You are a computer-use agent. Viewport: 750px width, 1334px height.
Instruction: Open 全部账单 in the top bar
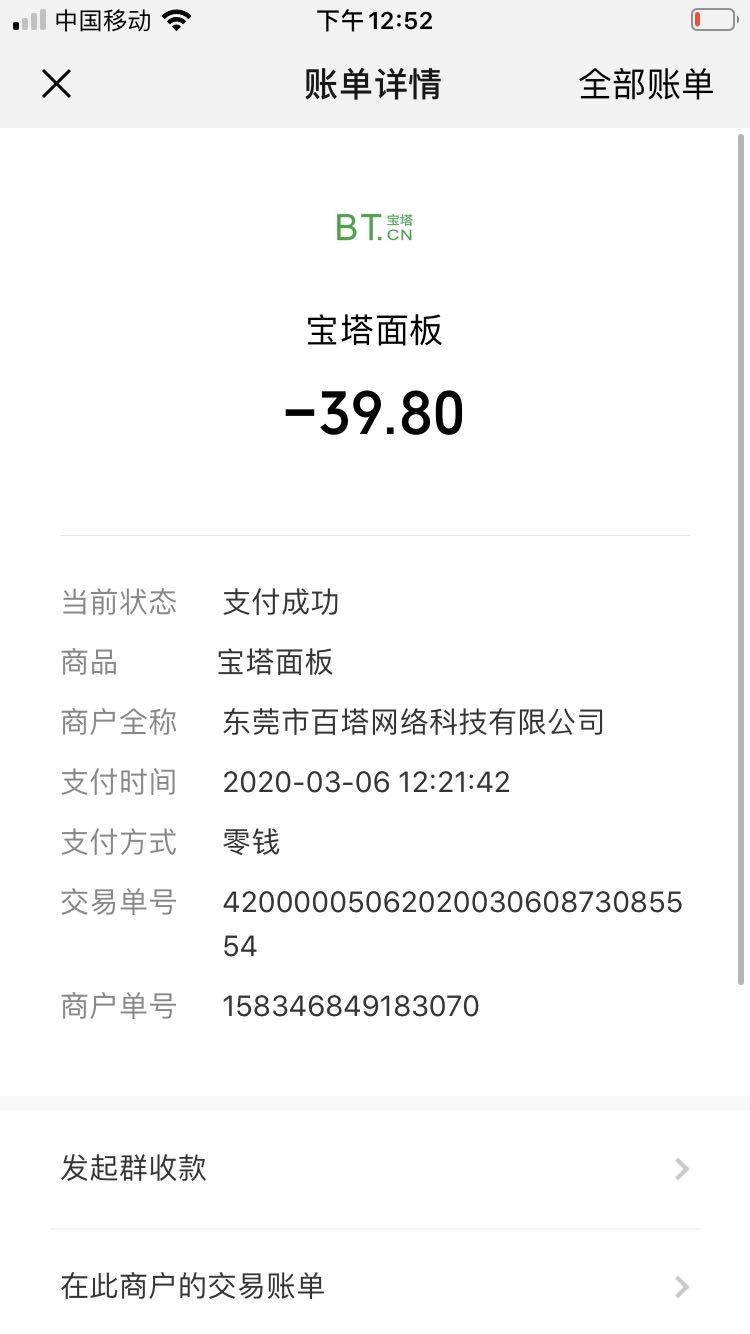pos(646,85)
